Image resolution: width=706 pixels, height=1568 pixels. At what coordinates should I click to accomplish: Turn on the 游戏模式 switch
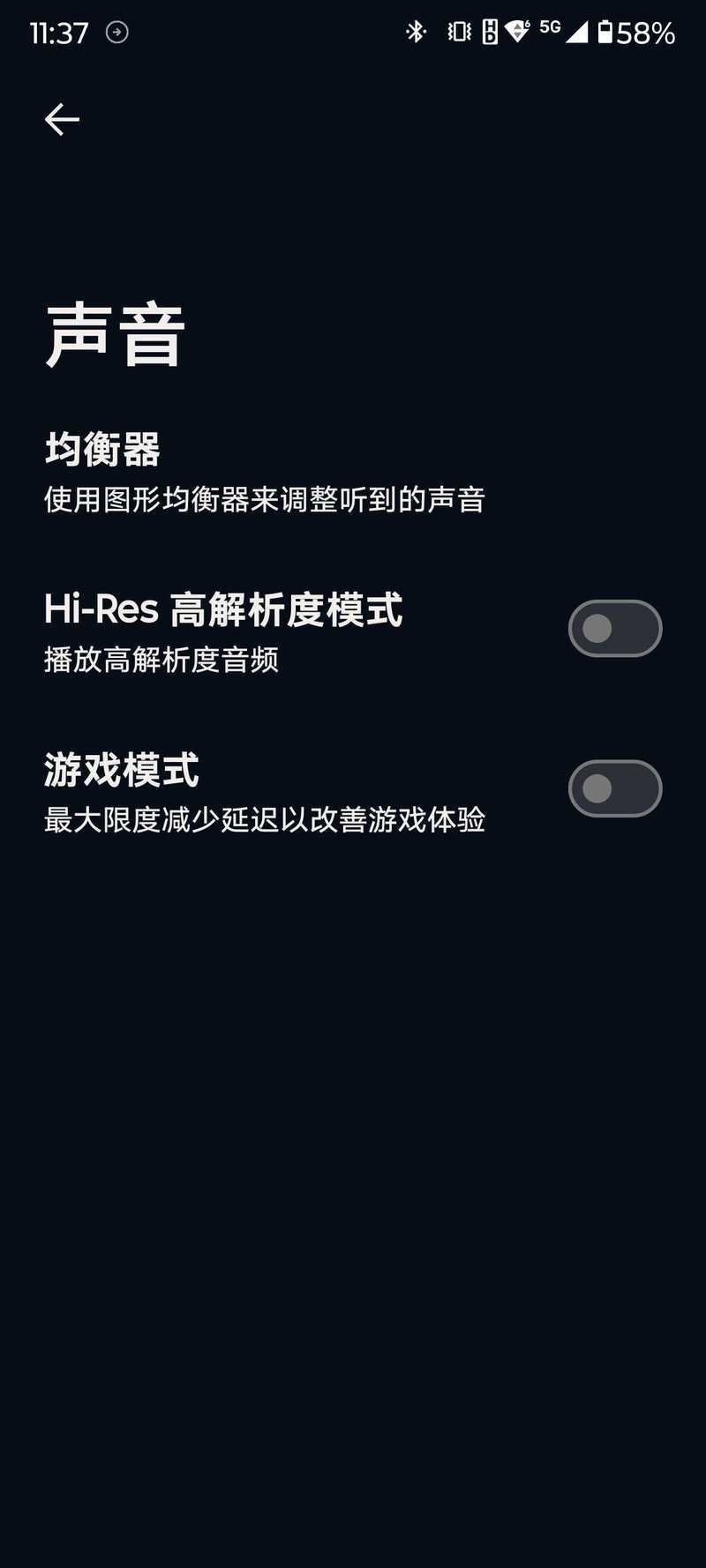coord(614,788)
